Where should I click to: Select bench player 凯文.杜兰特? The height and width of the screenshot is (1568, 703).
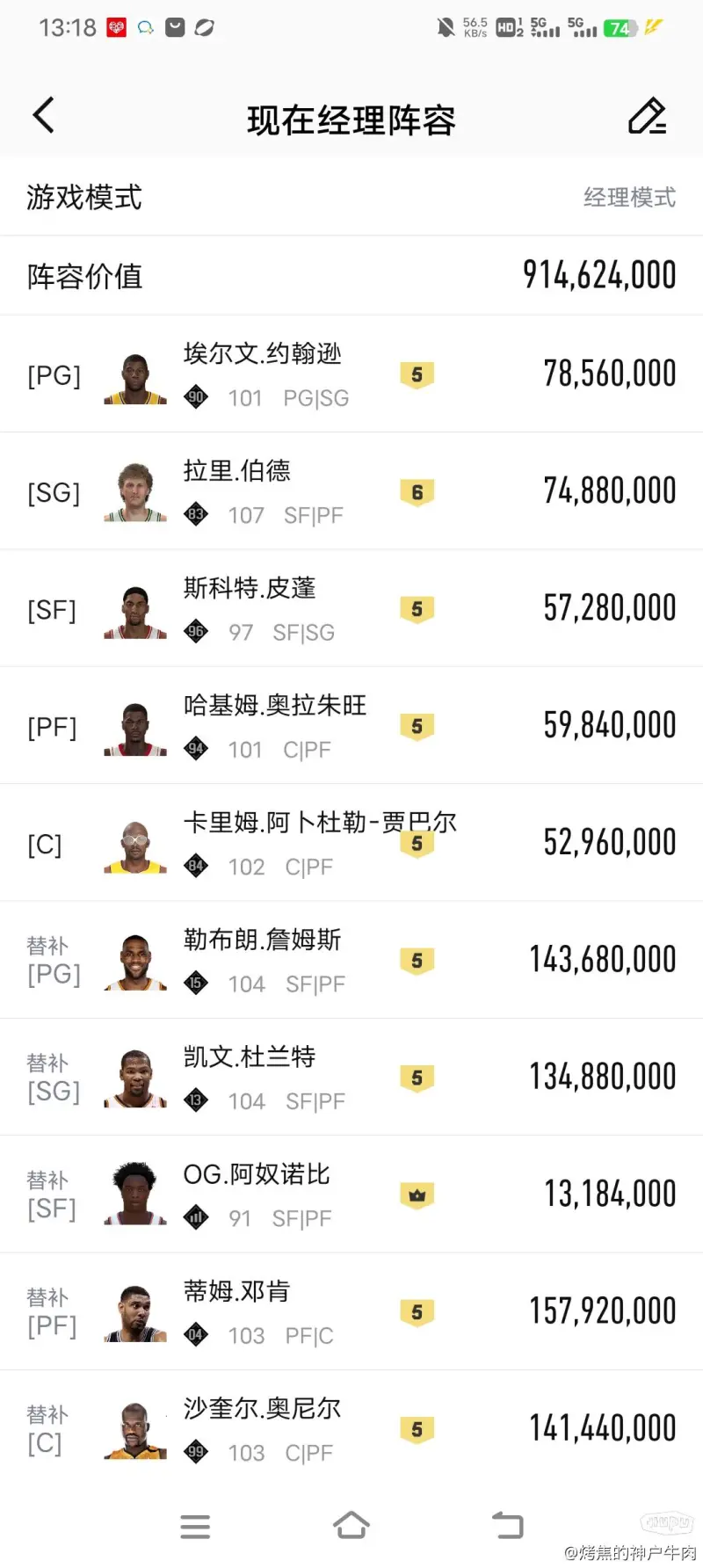pyautogui.click(x=351, y=1078)
